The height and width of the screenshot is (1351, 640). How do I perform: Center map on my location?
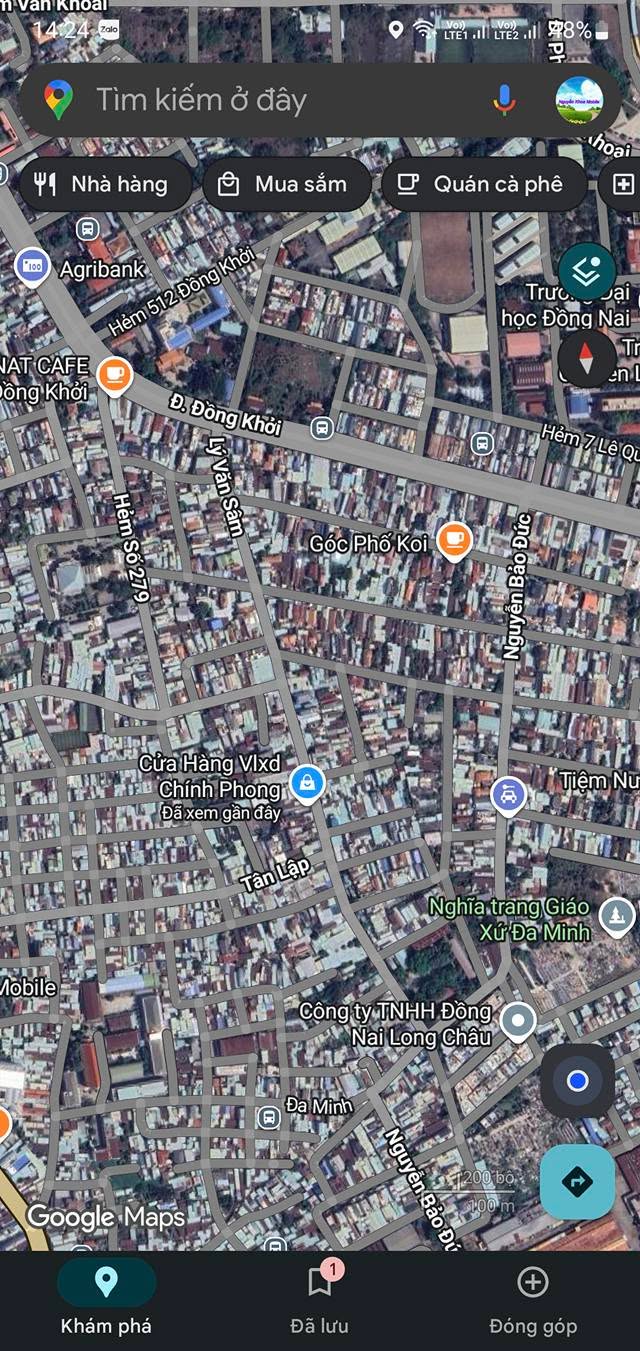pos(578,1081)
